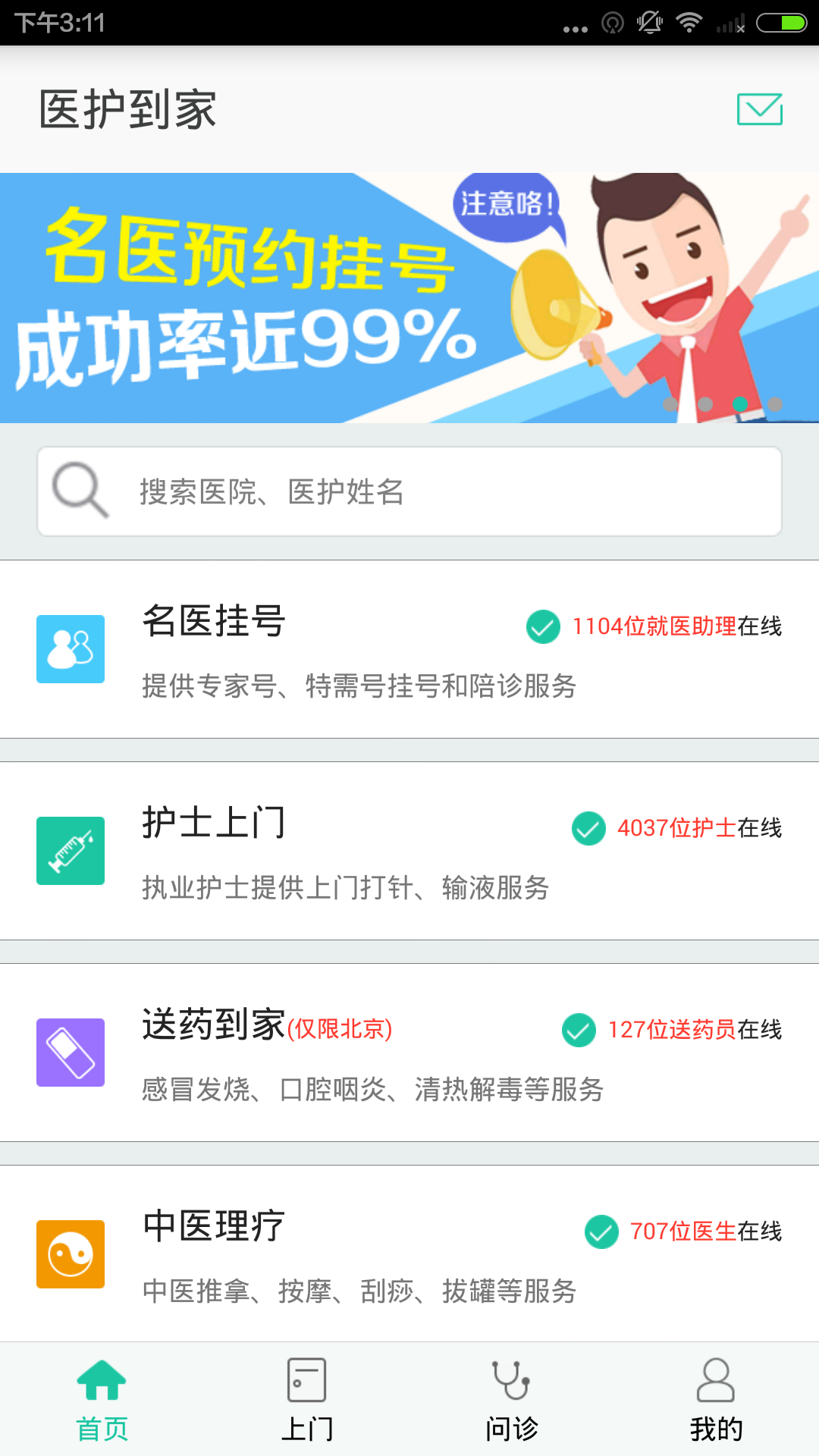Tap the search box for hospitals
Viewport: 819px width, 1456px height.
coord(409,491)
